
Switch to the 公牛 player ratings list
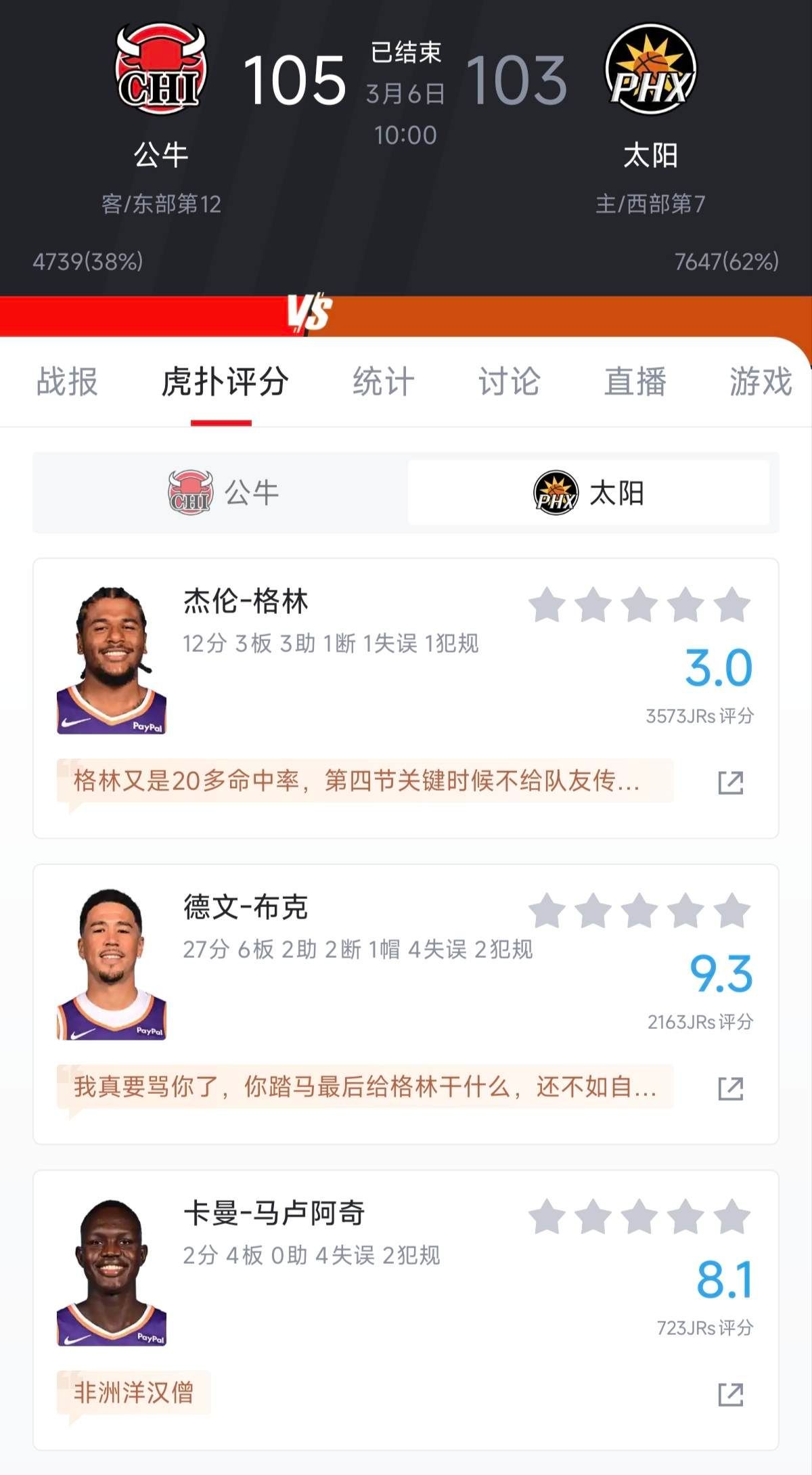[223, 493]
